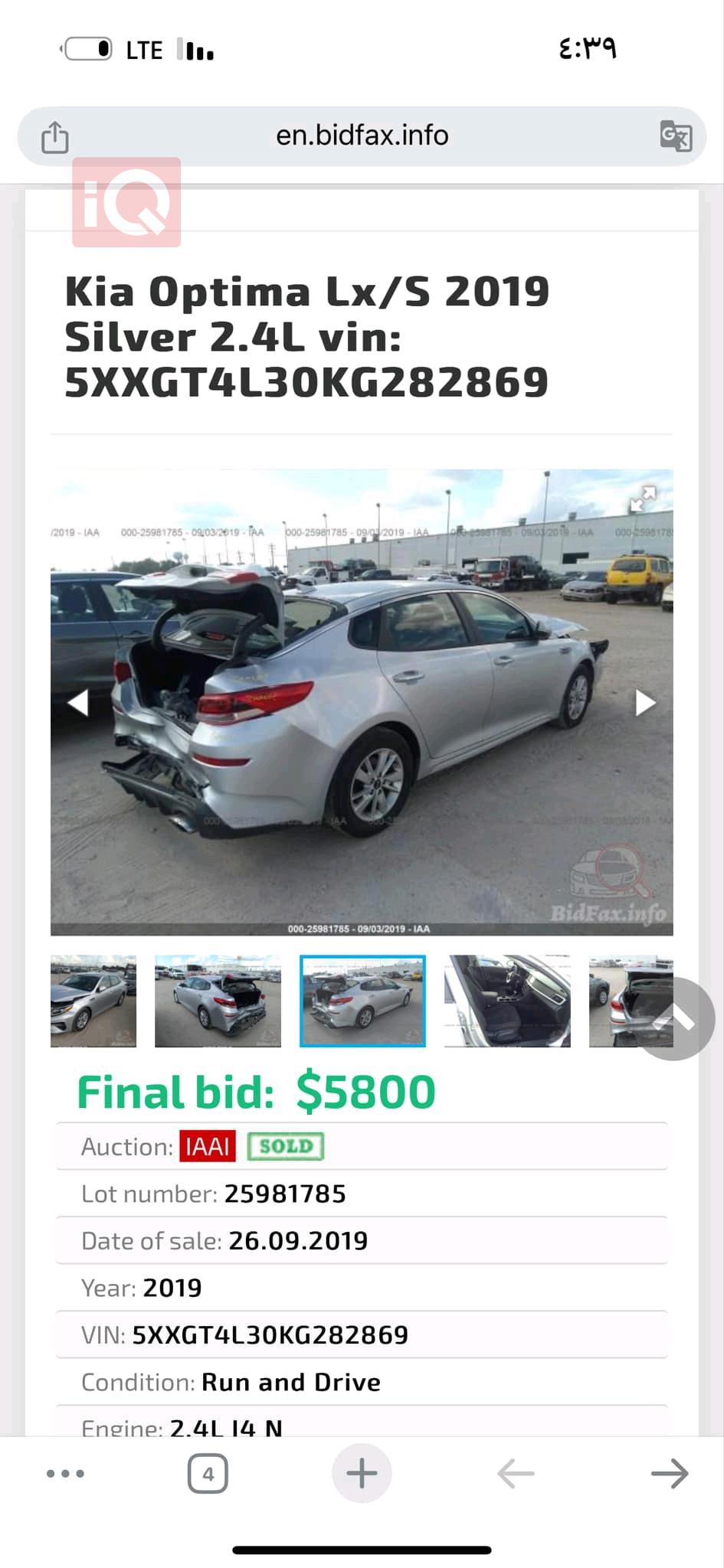This screenshot has width=724, height=1568.
Task: Show the next car photo
Action: click(645, 702)
